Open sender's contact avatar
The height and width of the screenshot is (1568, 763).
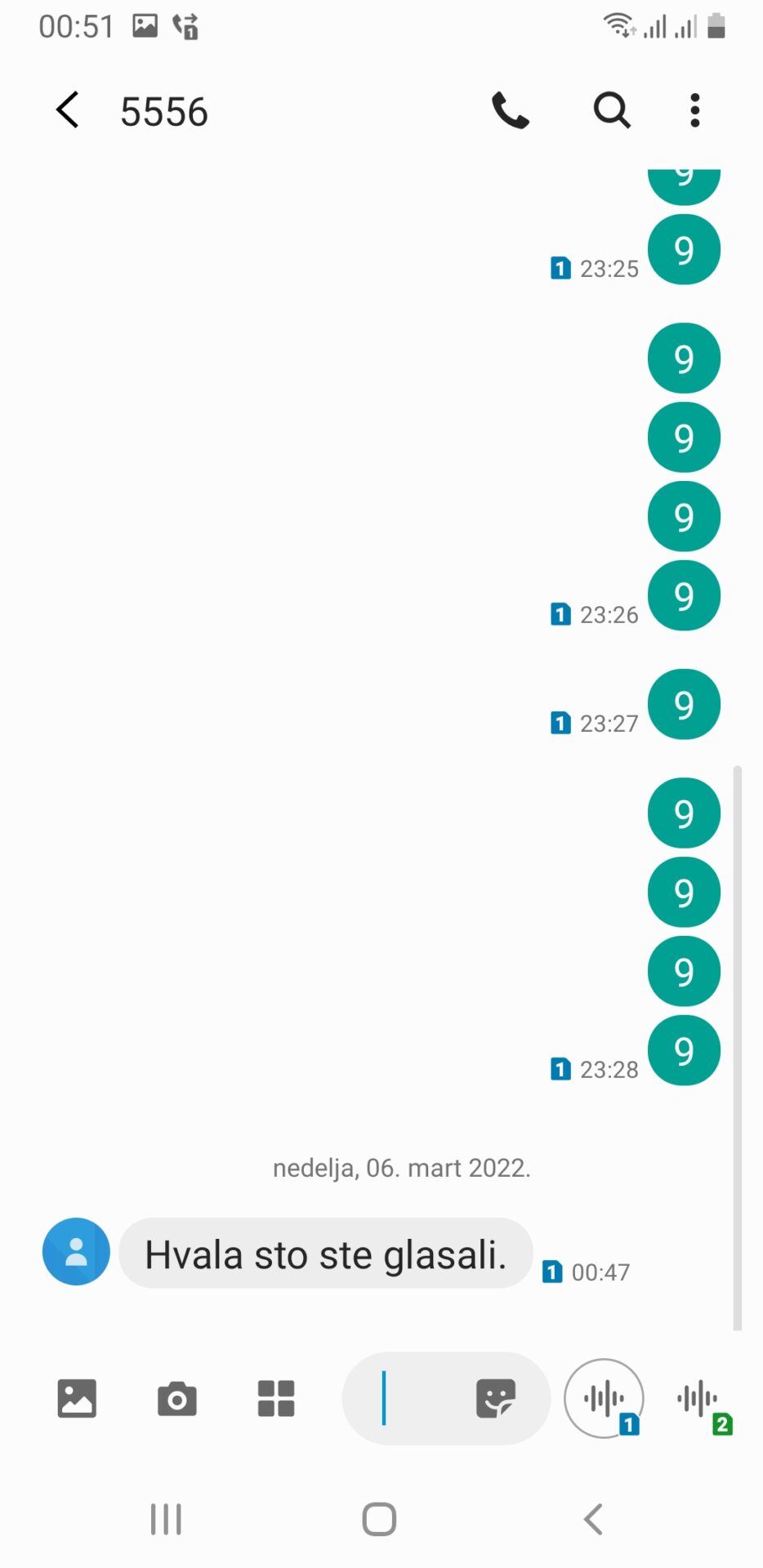[76, 1251]
